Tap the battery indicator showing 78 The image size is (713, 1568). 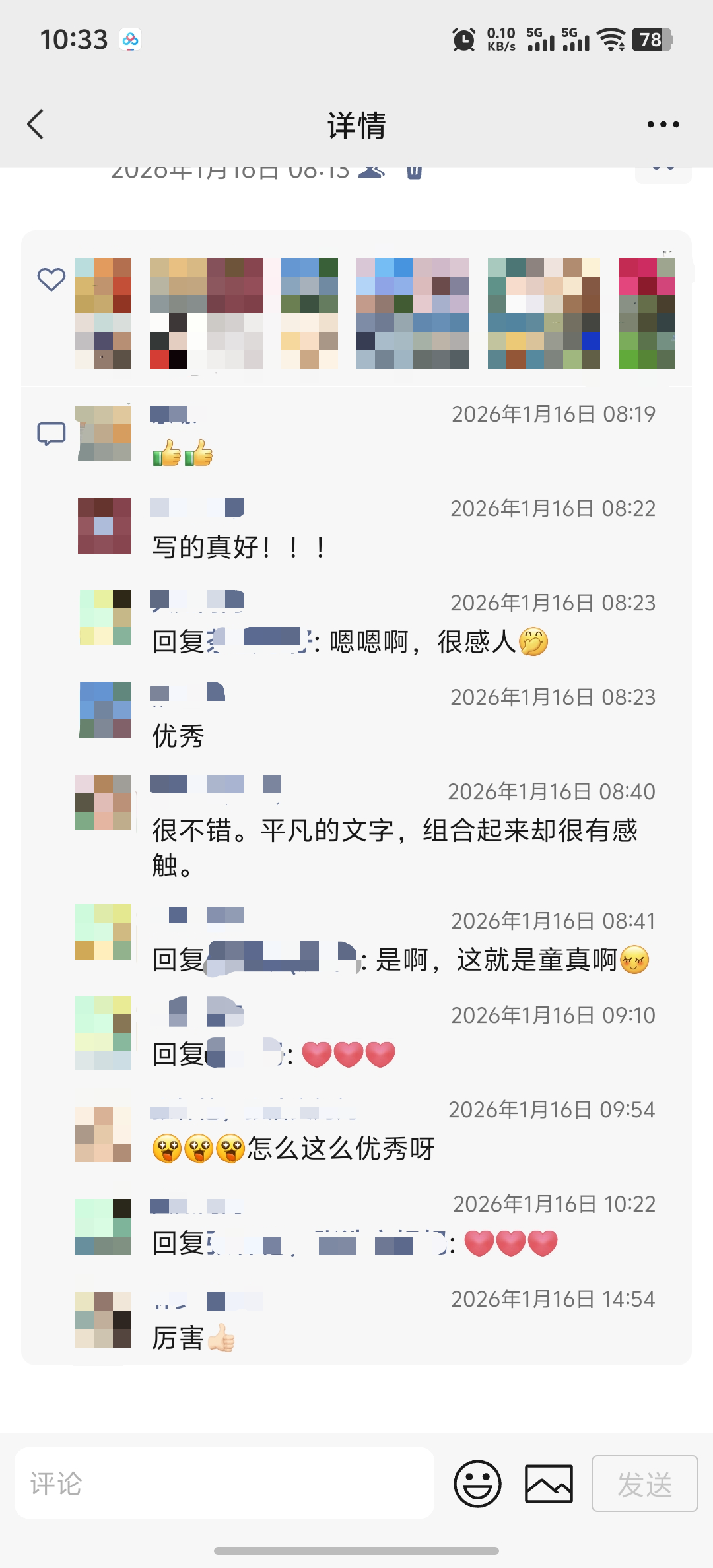pos(650,40)
